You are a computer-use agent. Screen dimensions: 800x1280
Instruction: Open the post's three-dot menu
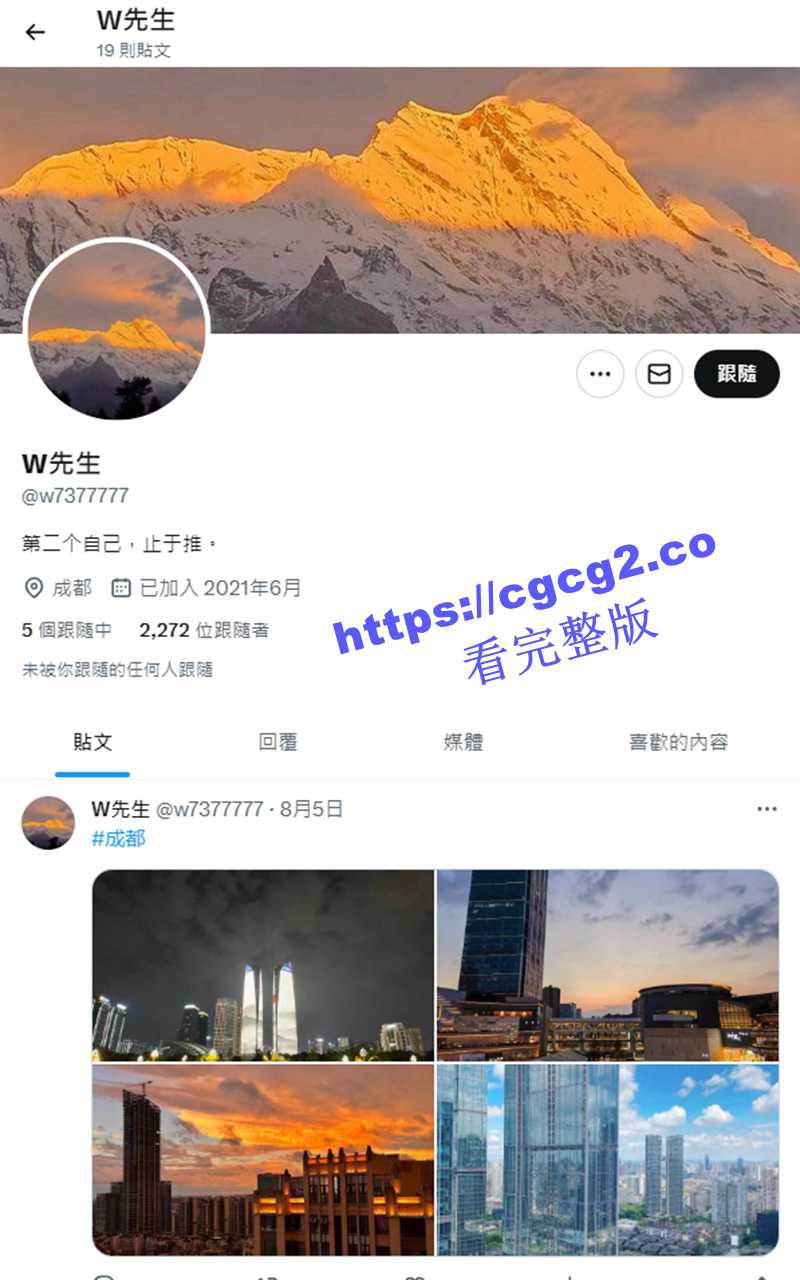tap(767, 809)
